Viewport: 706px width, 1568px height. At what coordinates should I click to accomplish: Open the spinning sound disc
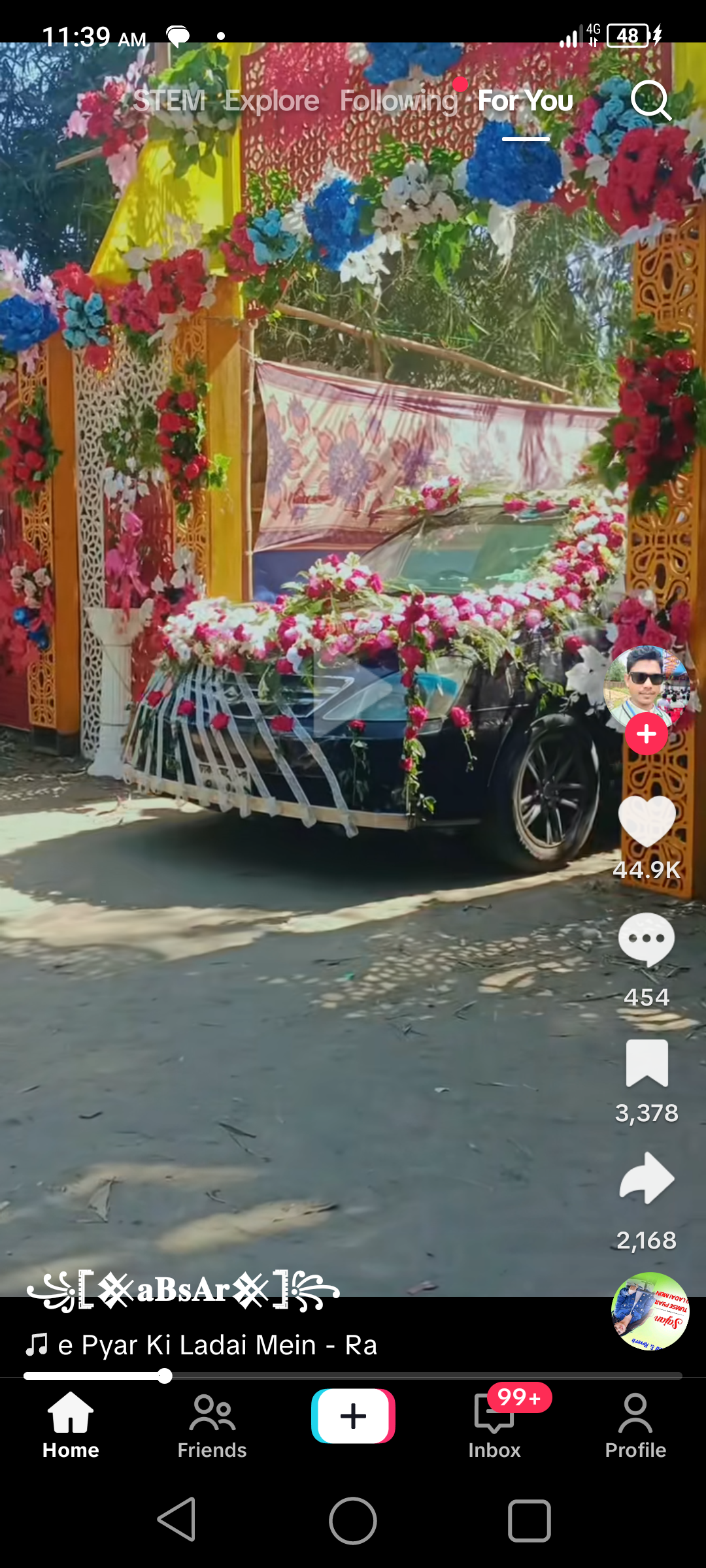[650, 1311]
